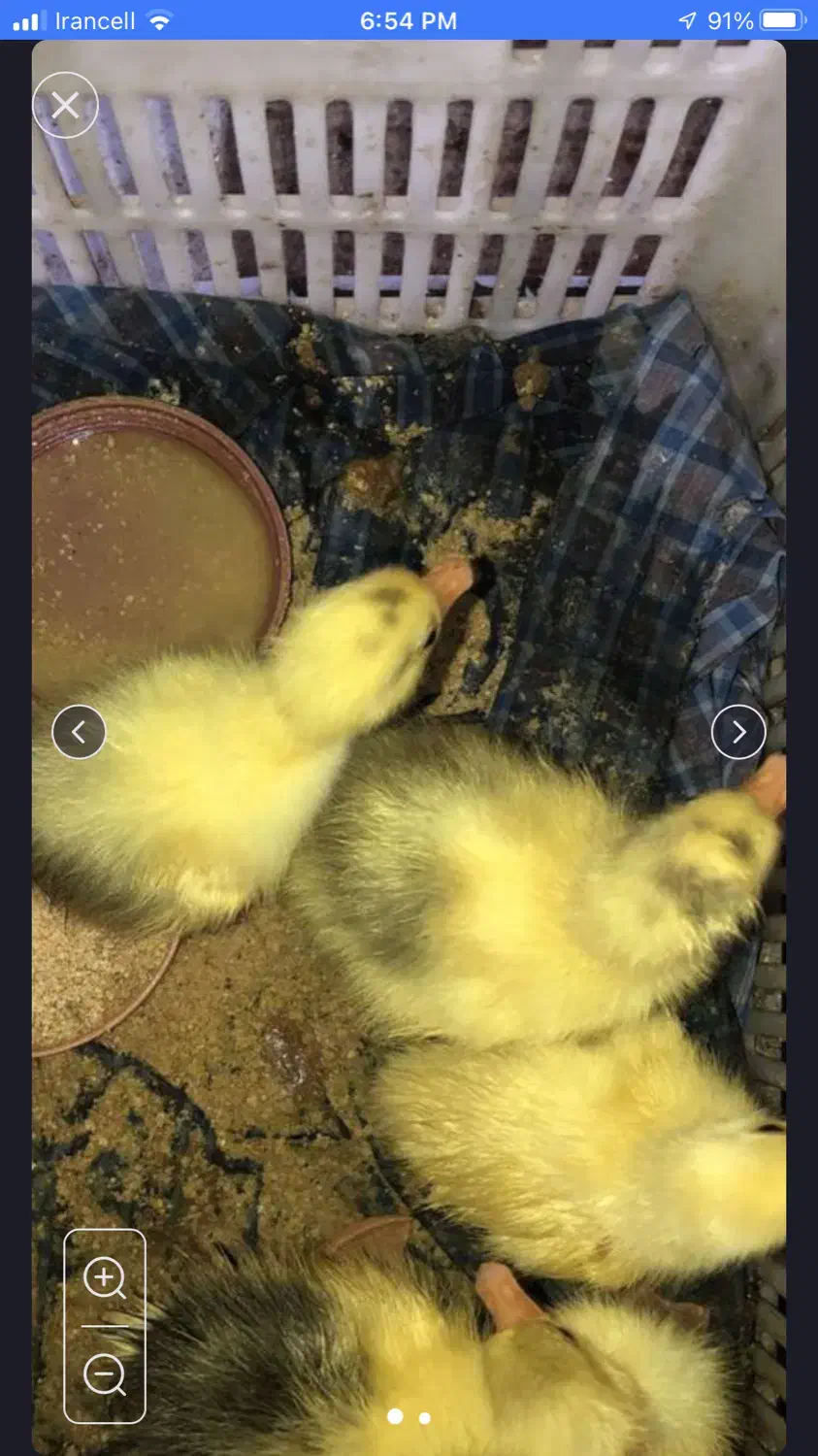Close the full-screen photo viewer

tap(65, 105)
